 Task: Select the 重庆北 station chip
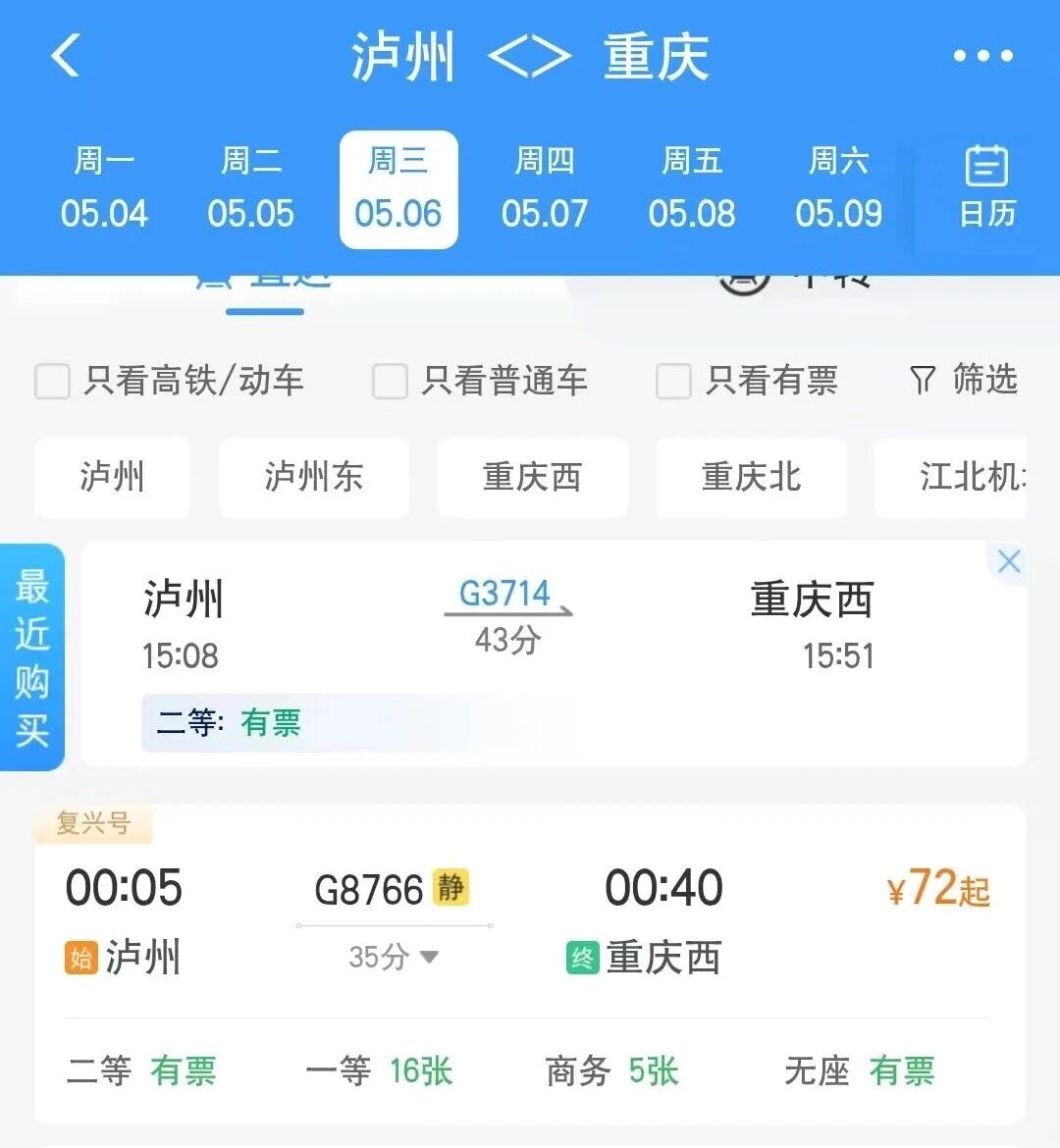751,478
